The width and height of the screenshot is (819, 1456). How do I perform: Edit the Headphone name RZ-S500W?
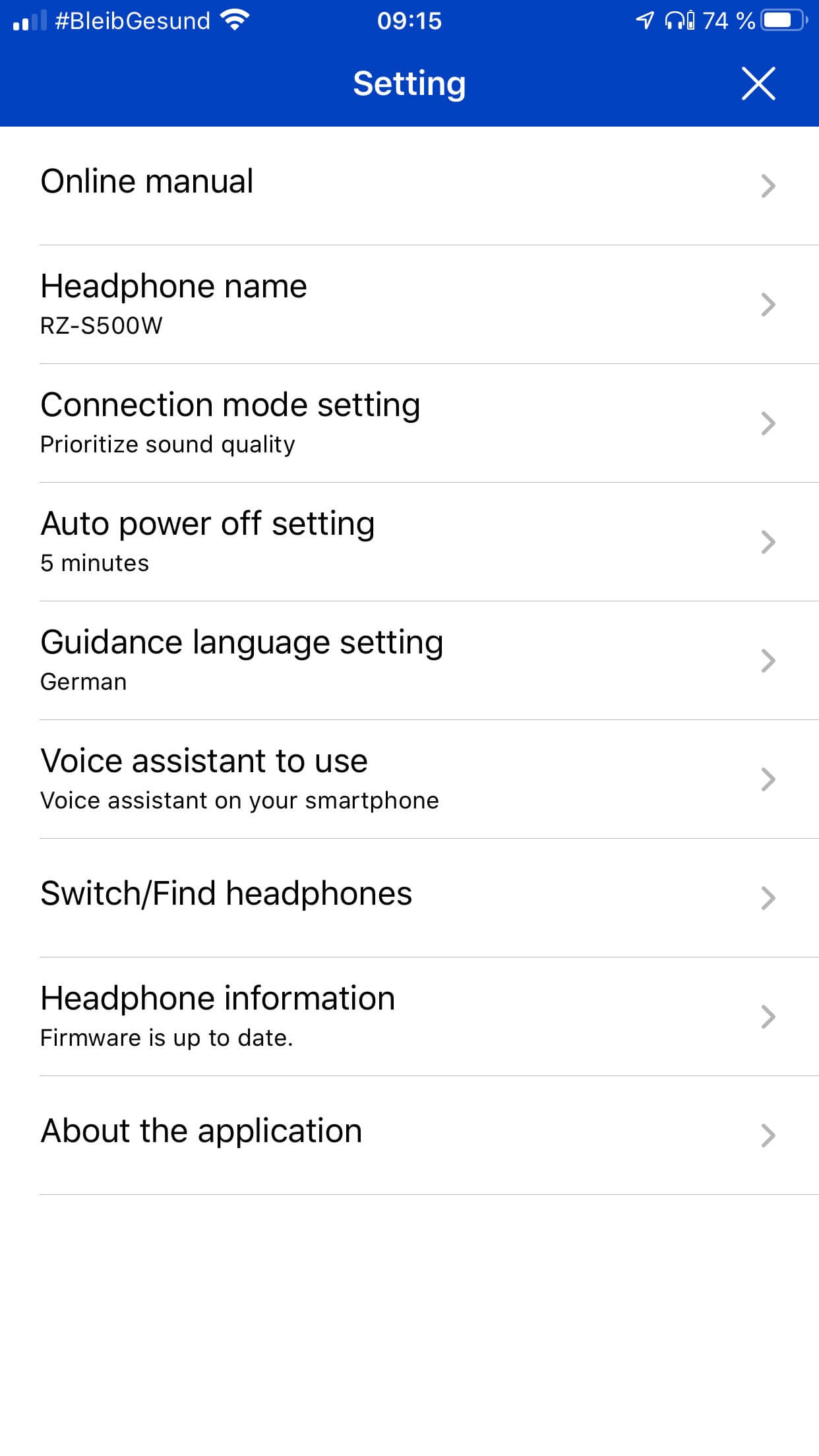409,304
